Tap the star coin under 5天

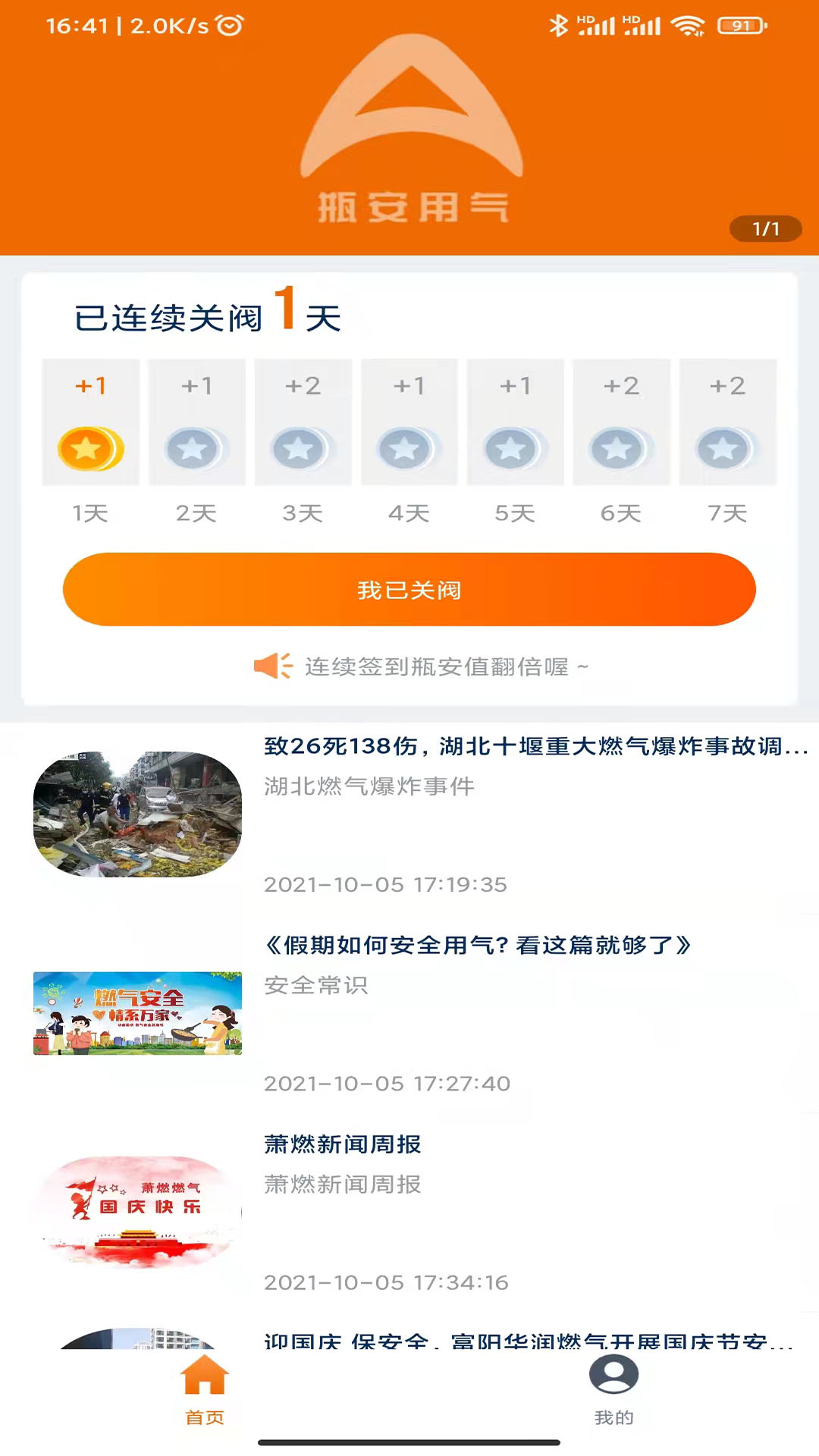tap(515, 449)
